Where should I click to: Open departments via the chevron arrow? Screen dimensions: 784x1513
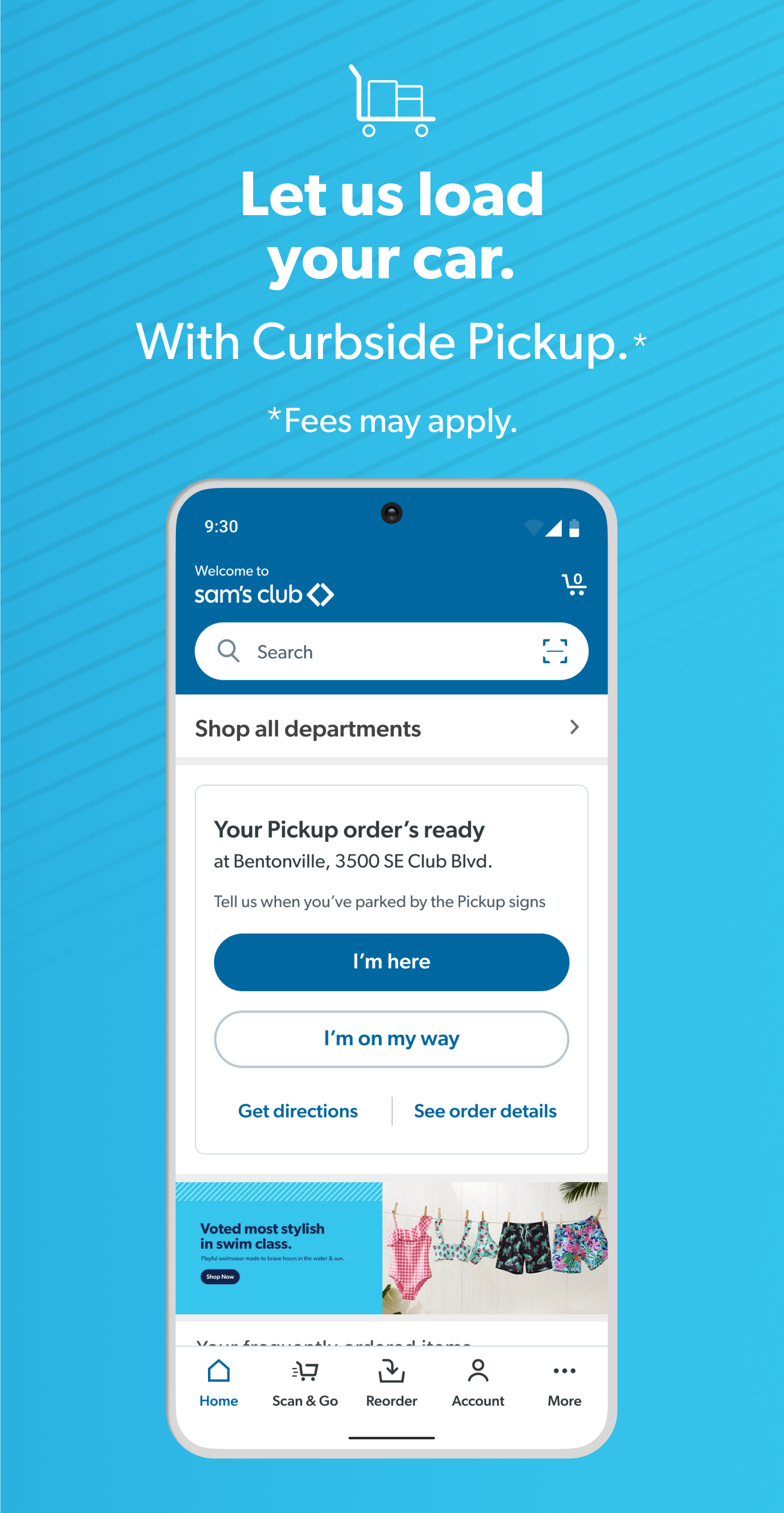[x=575, y=728]
